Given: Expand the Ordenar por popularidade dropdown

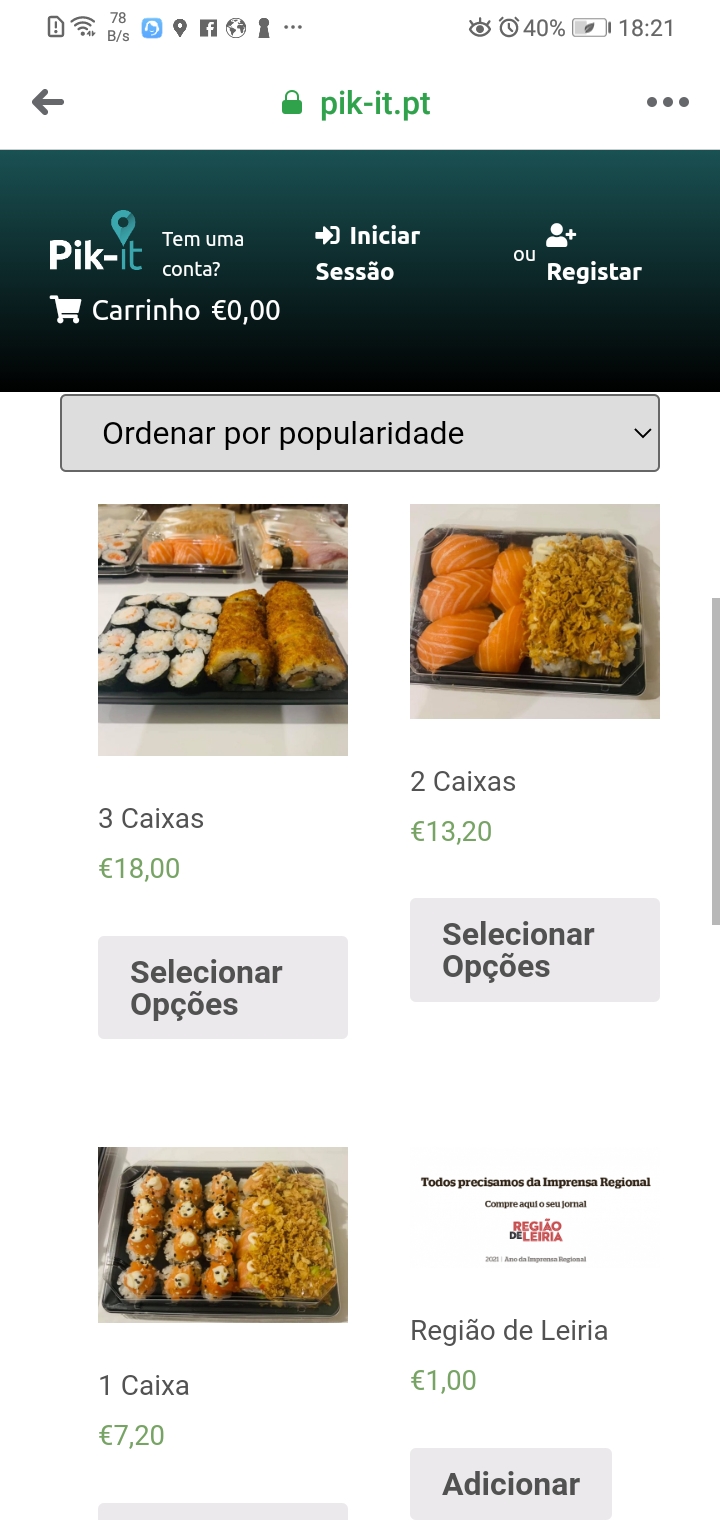Looking at the screenshot, I should coord(360,433).
